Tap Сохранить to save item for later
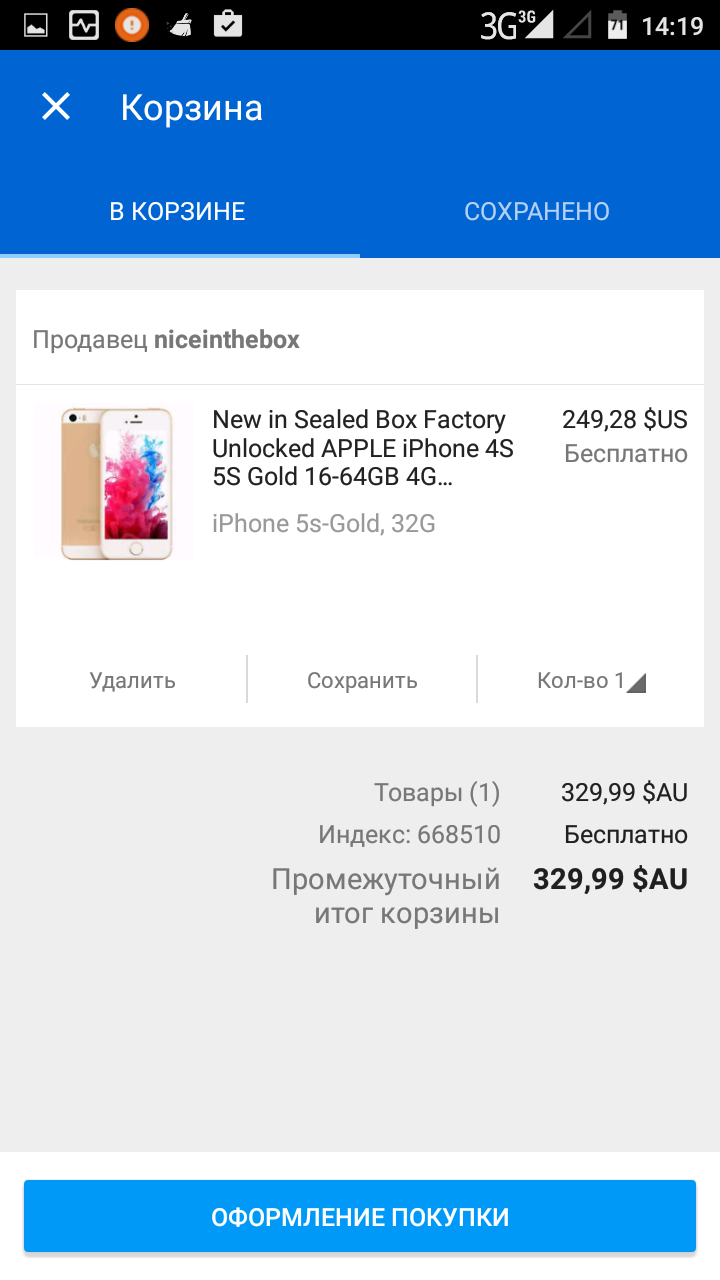720x1280 pixels. [x=362, y=681]
